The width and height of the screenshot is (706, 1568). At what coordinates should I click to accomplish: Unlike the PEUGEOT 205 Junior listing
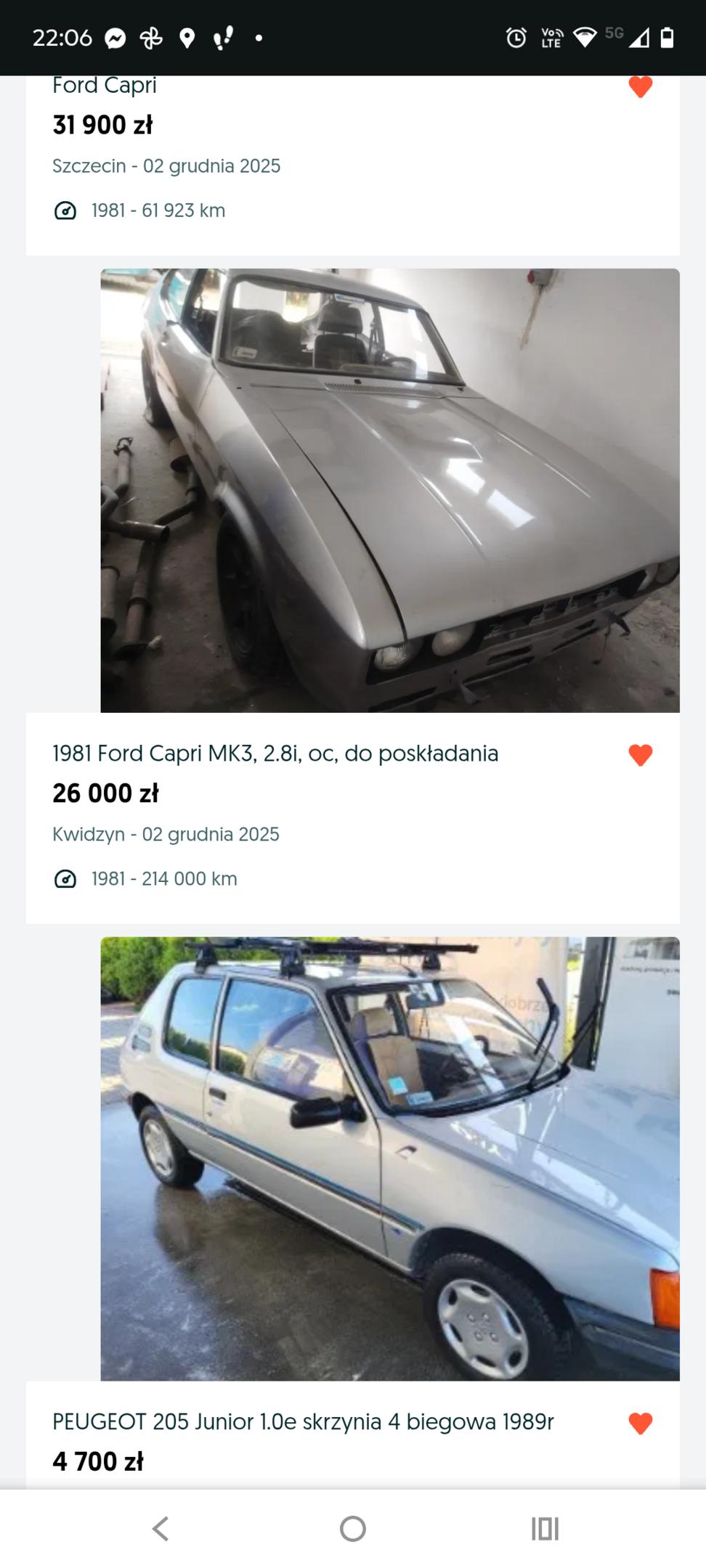(640, 1424)
